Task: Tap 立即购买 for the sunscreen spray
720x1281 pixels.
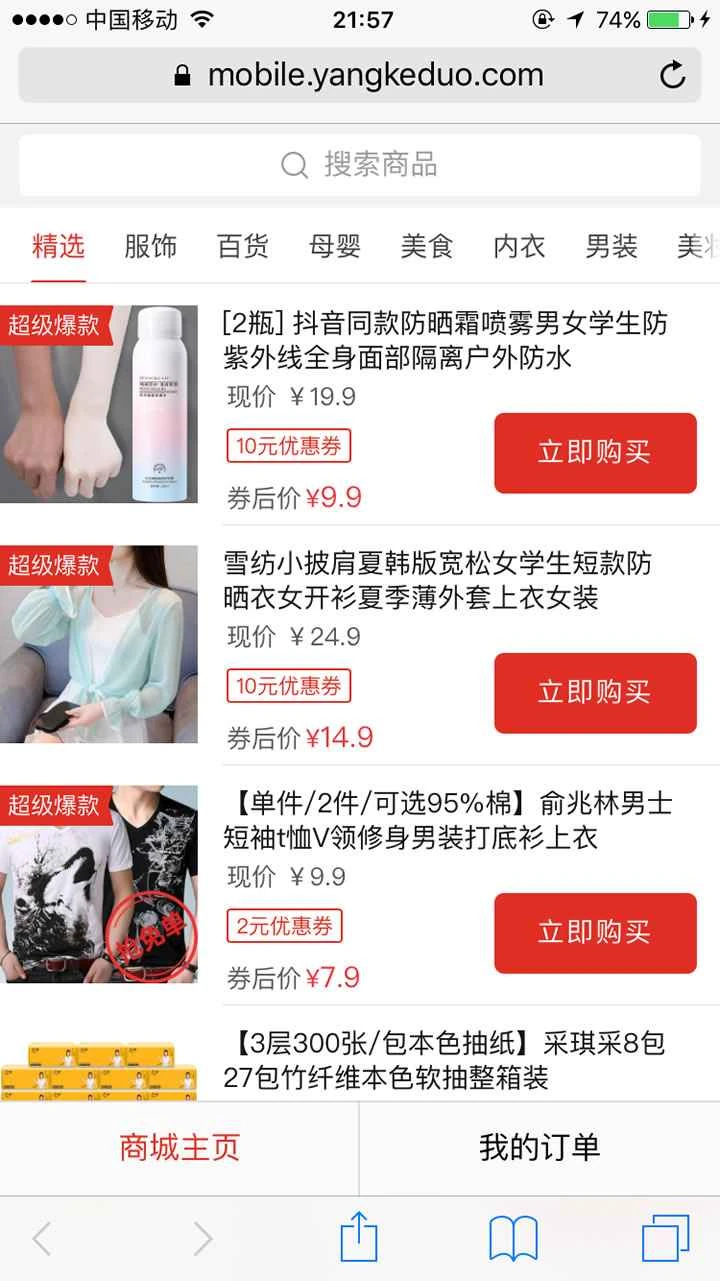Action: pyautogui.click(x=595, y=453)
